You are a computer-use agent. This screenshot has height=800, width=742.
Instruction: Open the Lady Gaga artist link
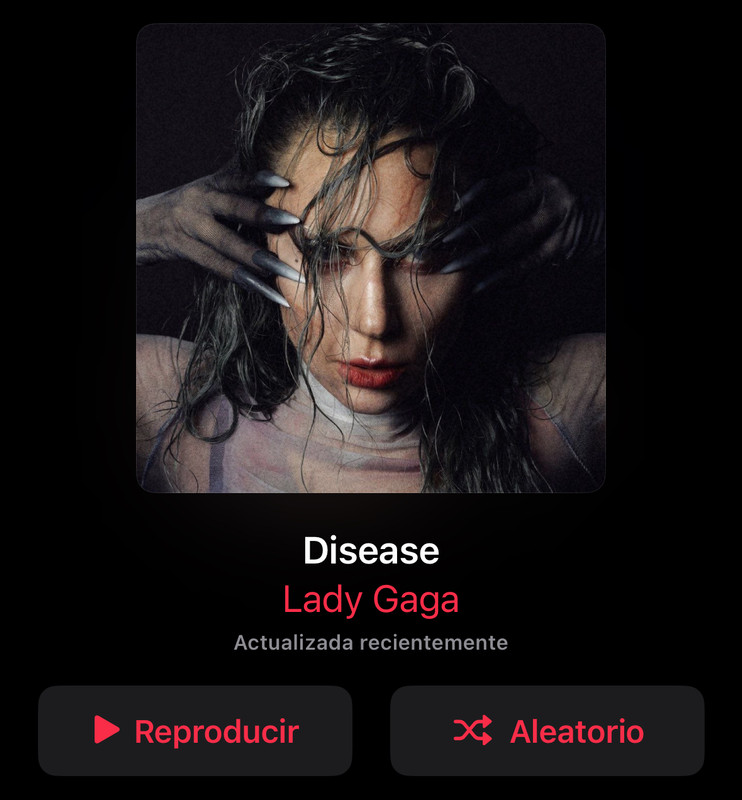click(x=371, y=600)
